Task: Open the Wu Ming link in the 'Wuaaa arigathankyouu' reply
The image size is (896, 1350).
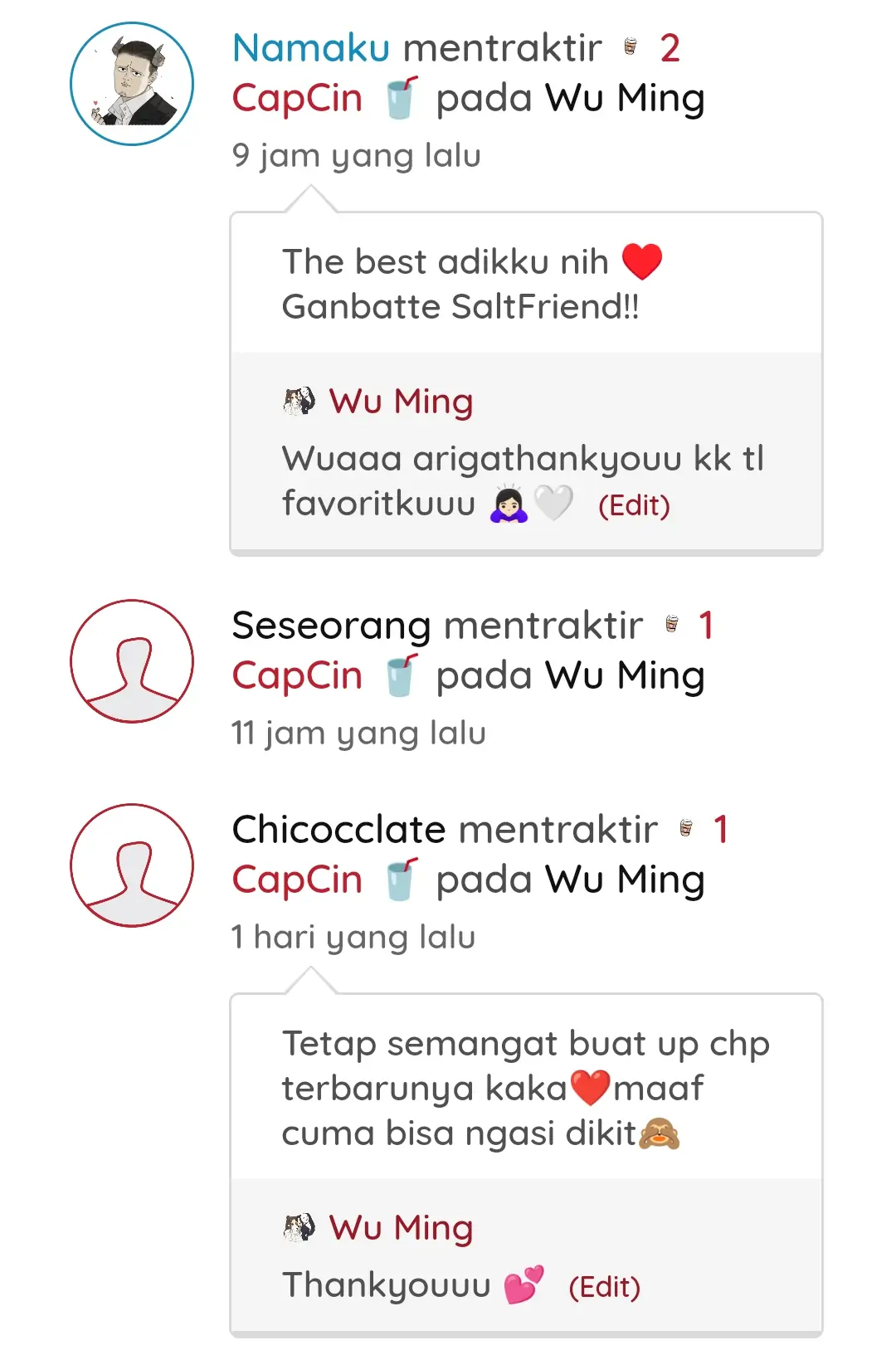Action: (401, 402)
